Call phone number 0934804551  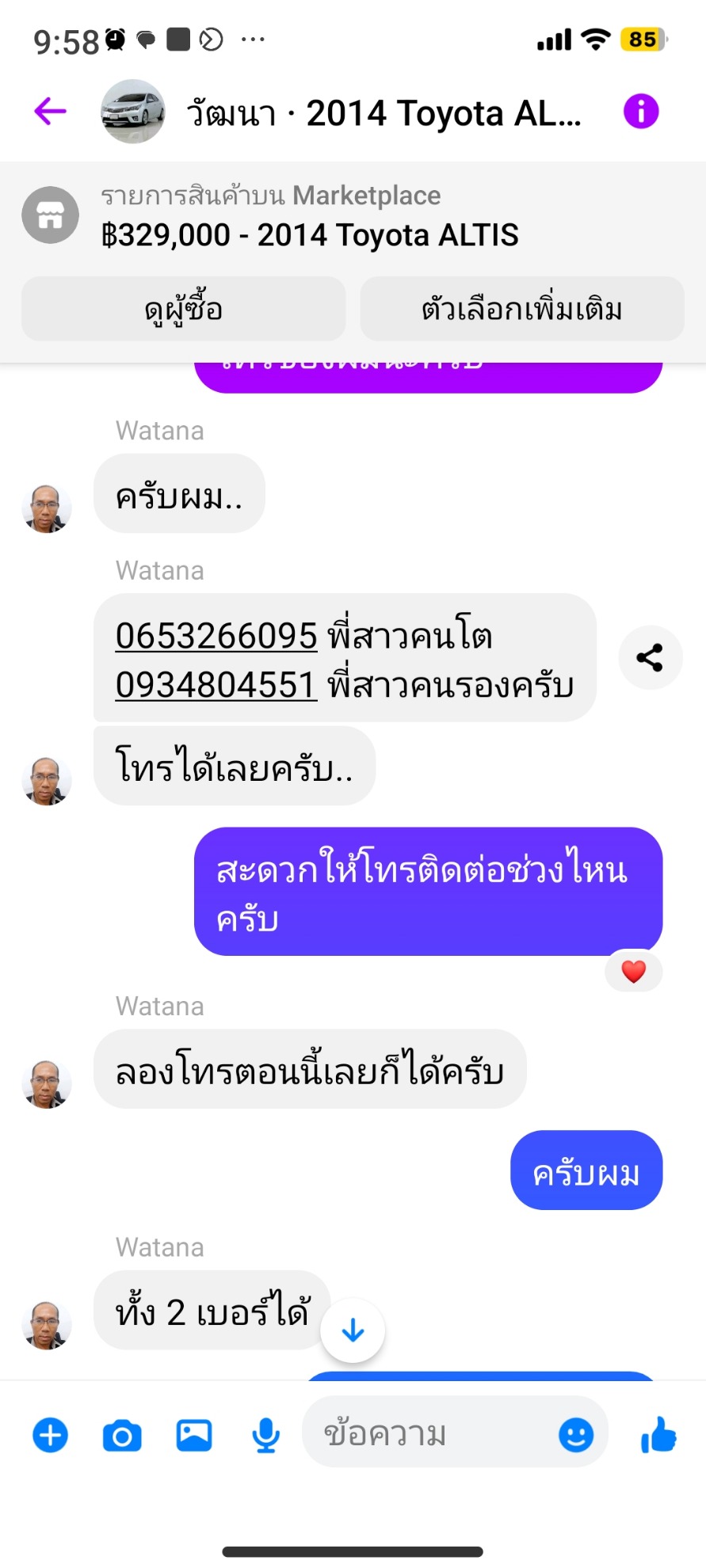pyautogui.click(x=216, y=685)
